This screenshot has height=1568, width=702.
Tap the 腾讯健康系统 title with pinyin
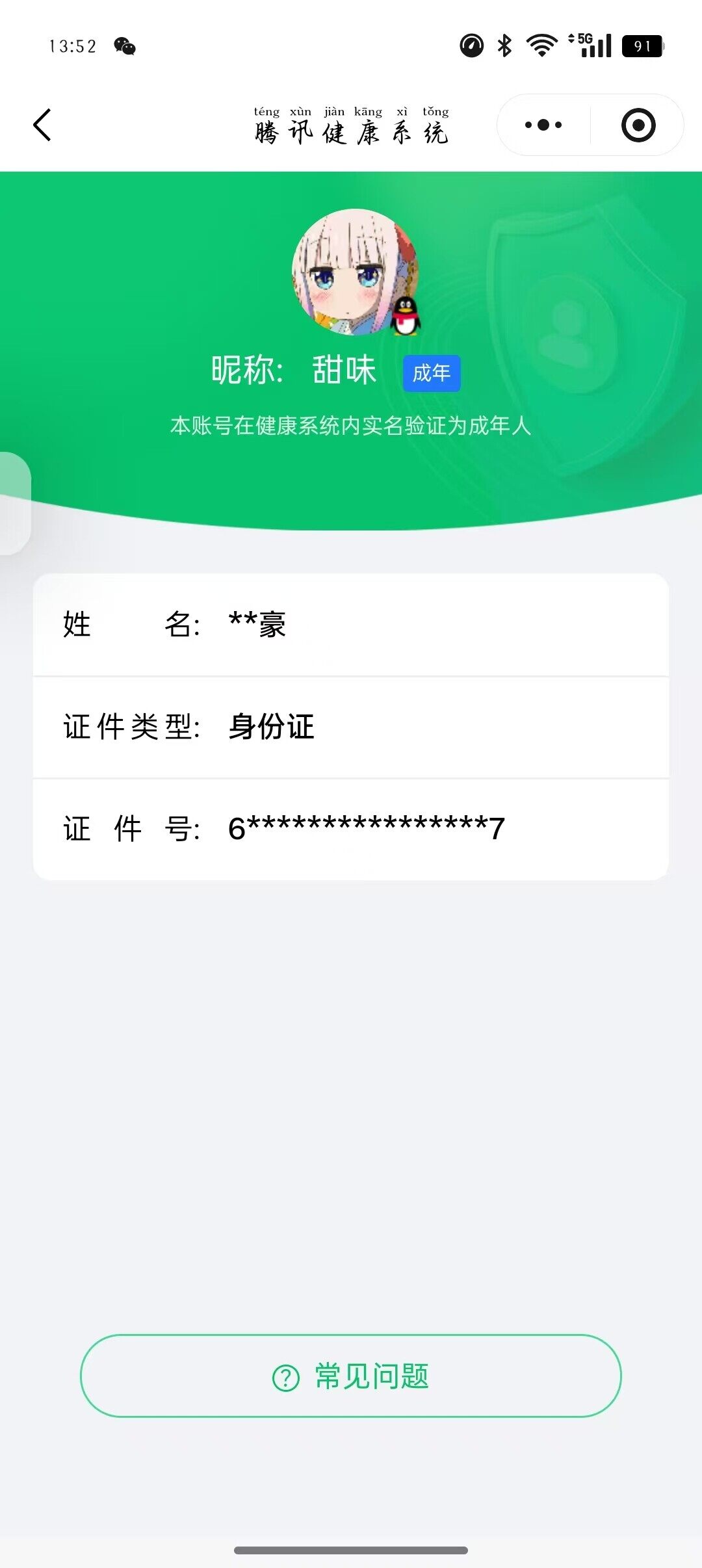[351, 128]
